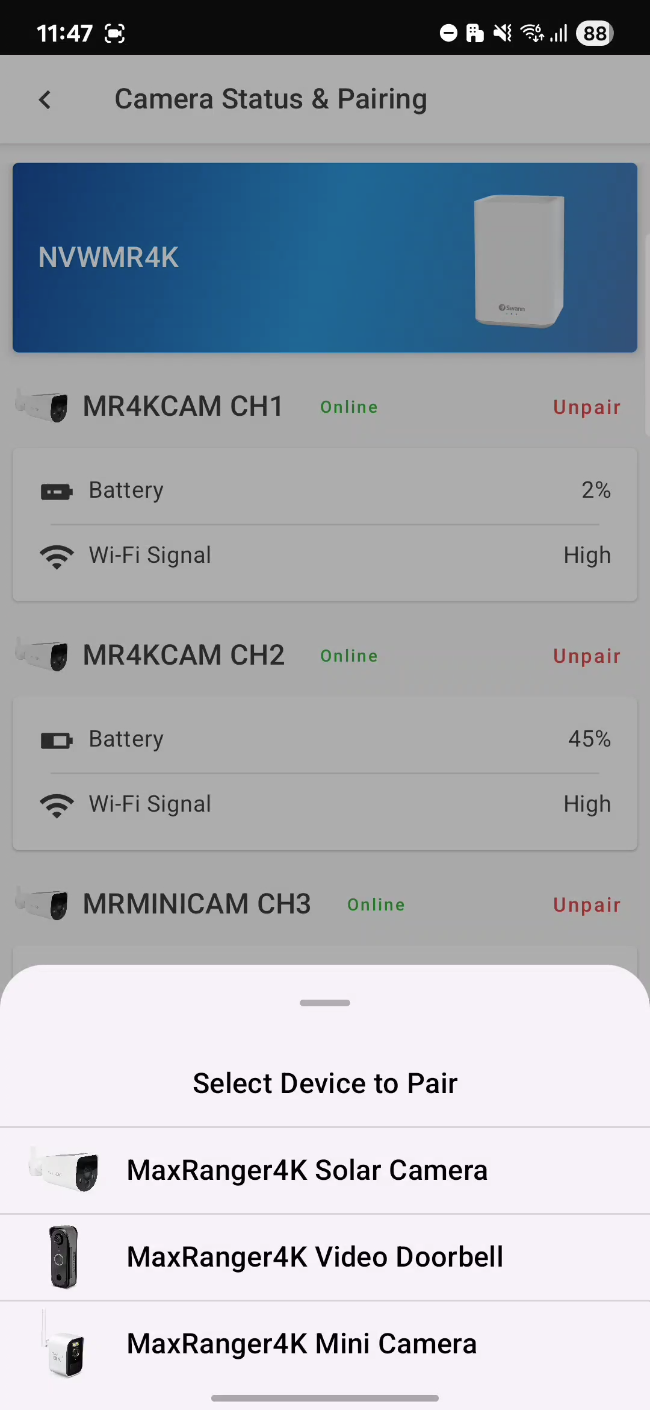The image size is (650, 1410).
Task: Unpair the MR4KCAM CH1 camera
Action: [x=587, y=407]
